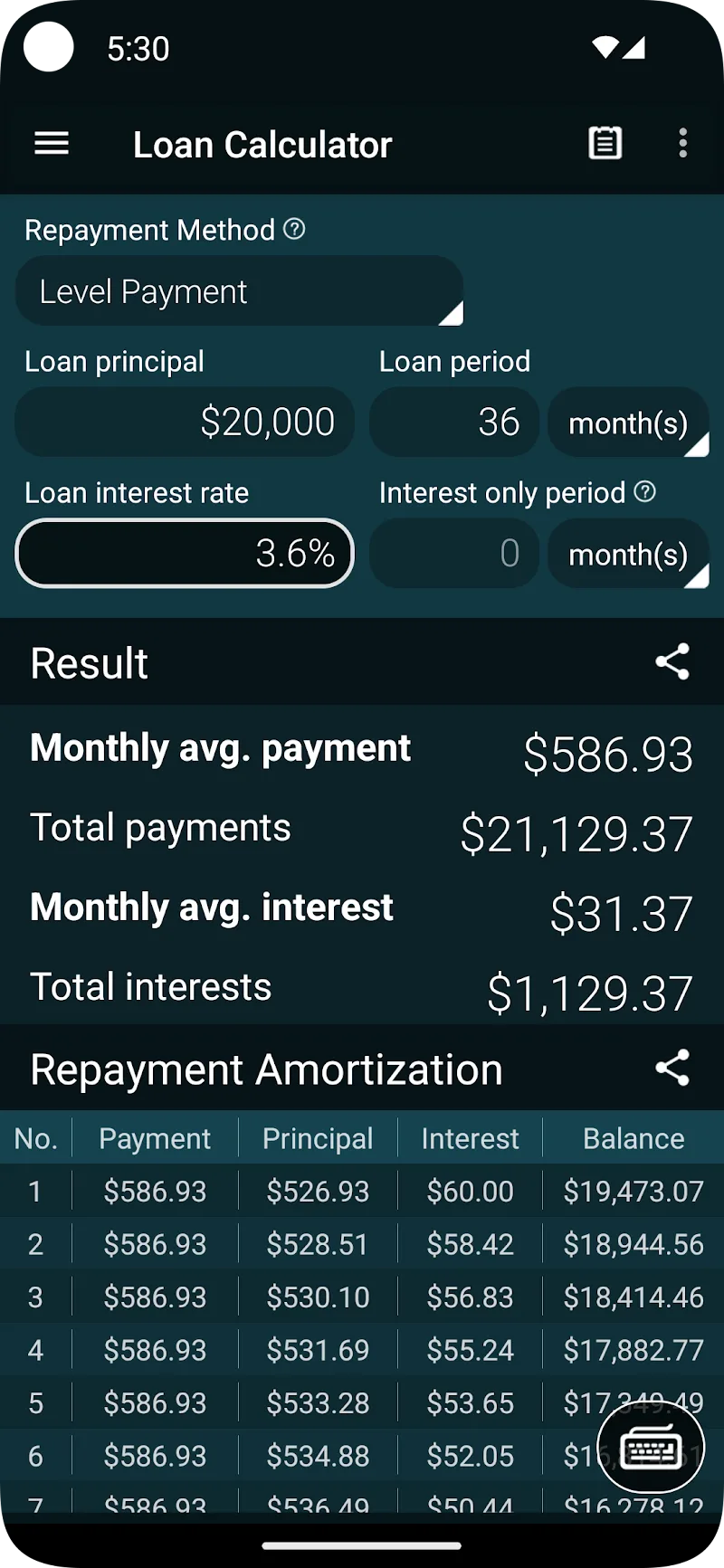Image resolution: width=724 pixels, height=1568 pixels.
Task: Select the Payment column header
Action: point(154,1137)
